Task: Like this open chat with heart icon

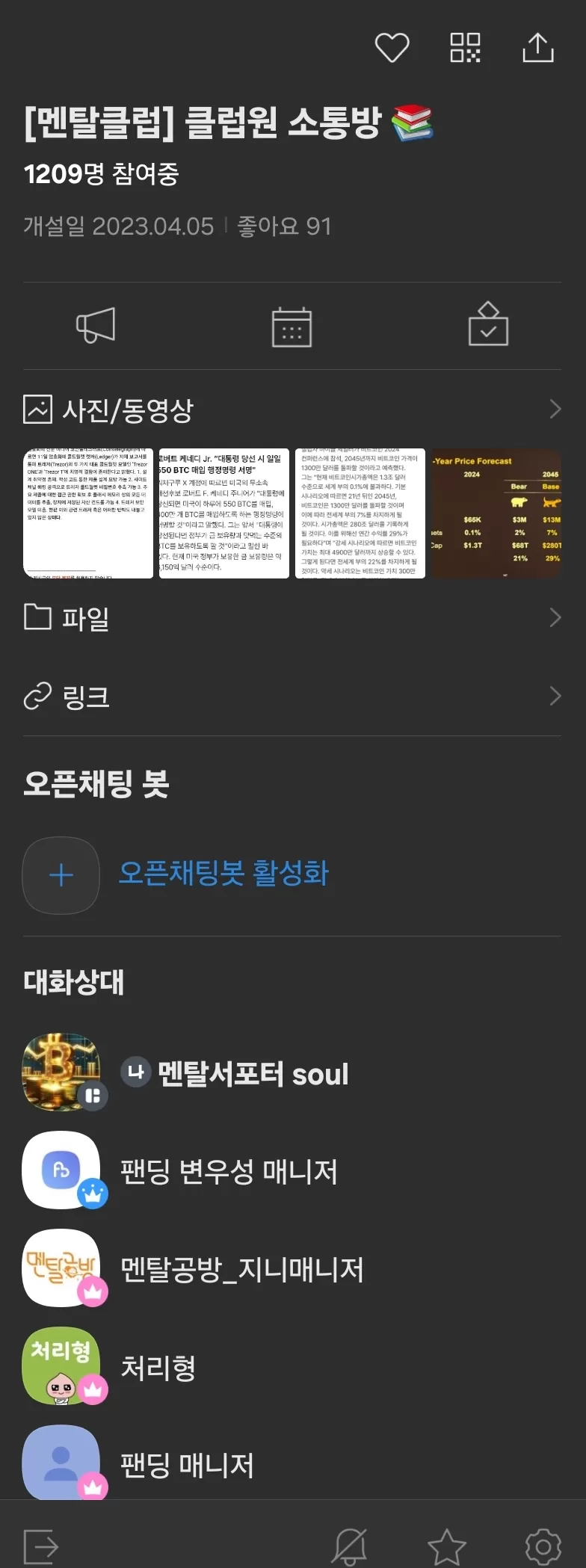Action: 392,48
